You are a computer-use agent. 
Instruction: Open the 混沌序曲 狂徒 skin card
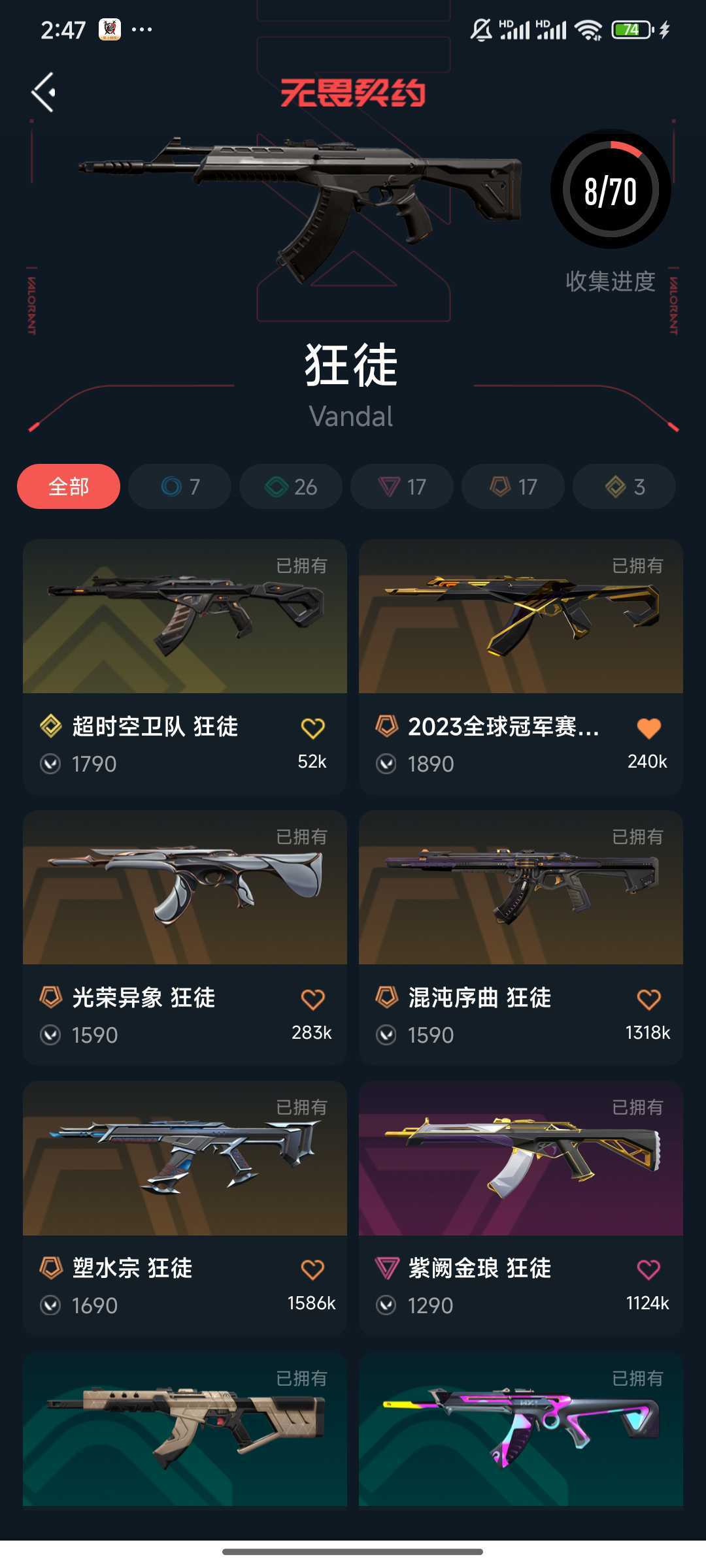click(x=521, y=938)
